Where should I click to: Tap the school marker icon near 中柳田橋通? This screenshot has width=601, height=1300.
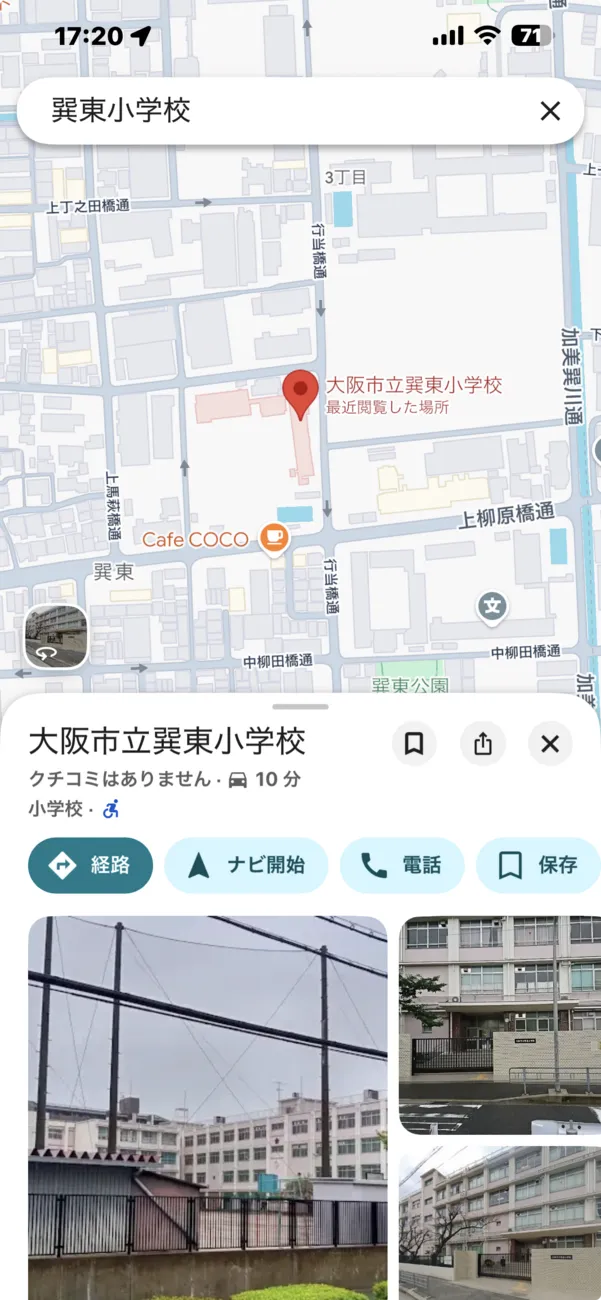pos(491,605)
